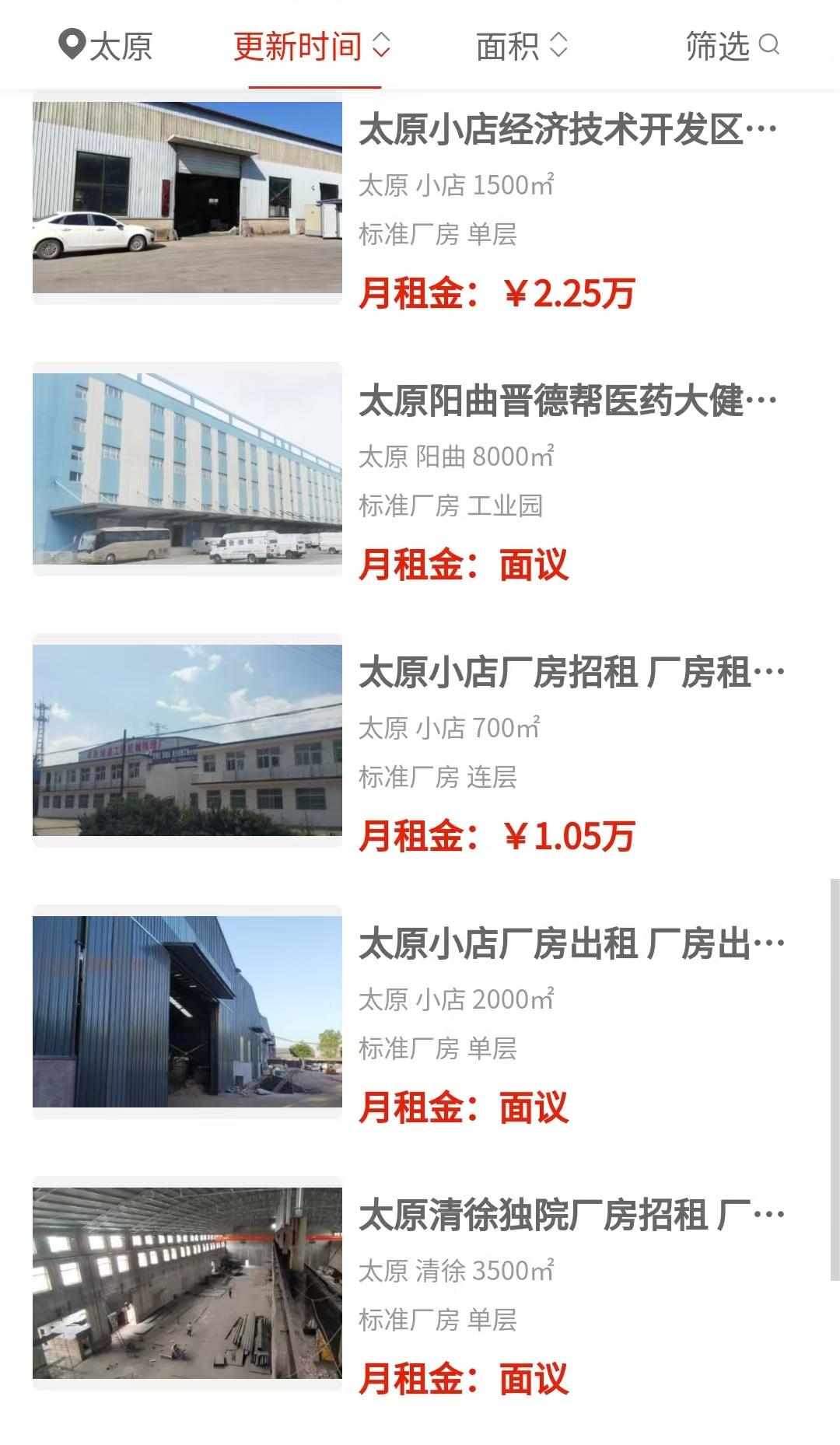Image resolution: width=840 pixels, height=1445 pixels.
Task: Open the 太原小店经济技术开发区 1500㎡ listing
Action: pos(567,130)
